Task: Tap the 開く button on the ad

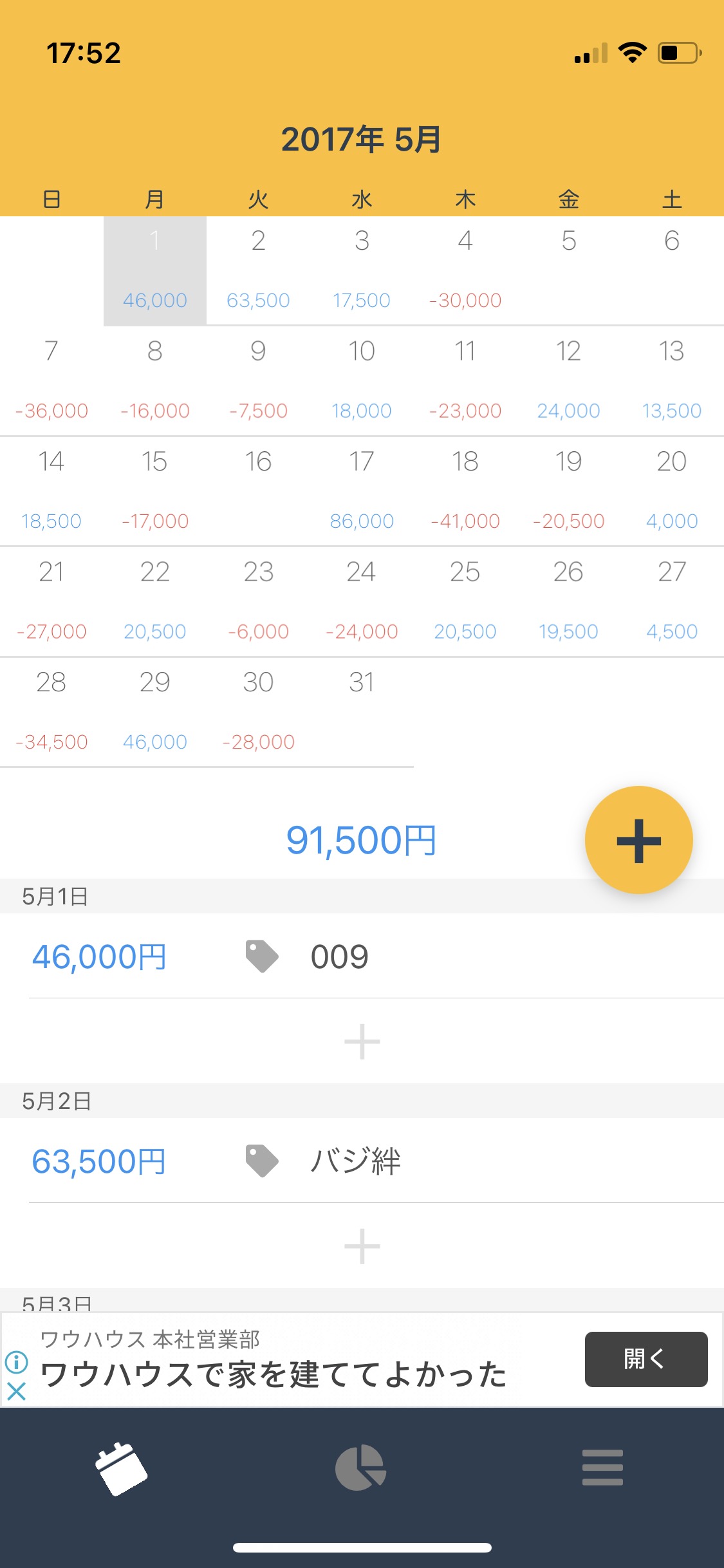Action: click(645, 1359)
